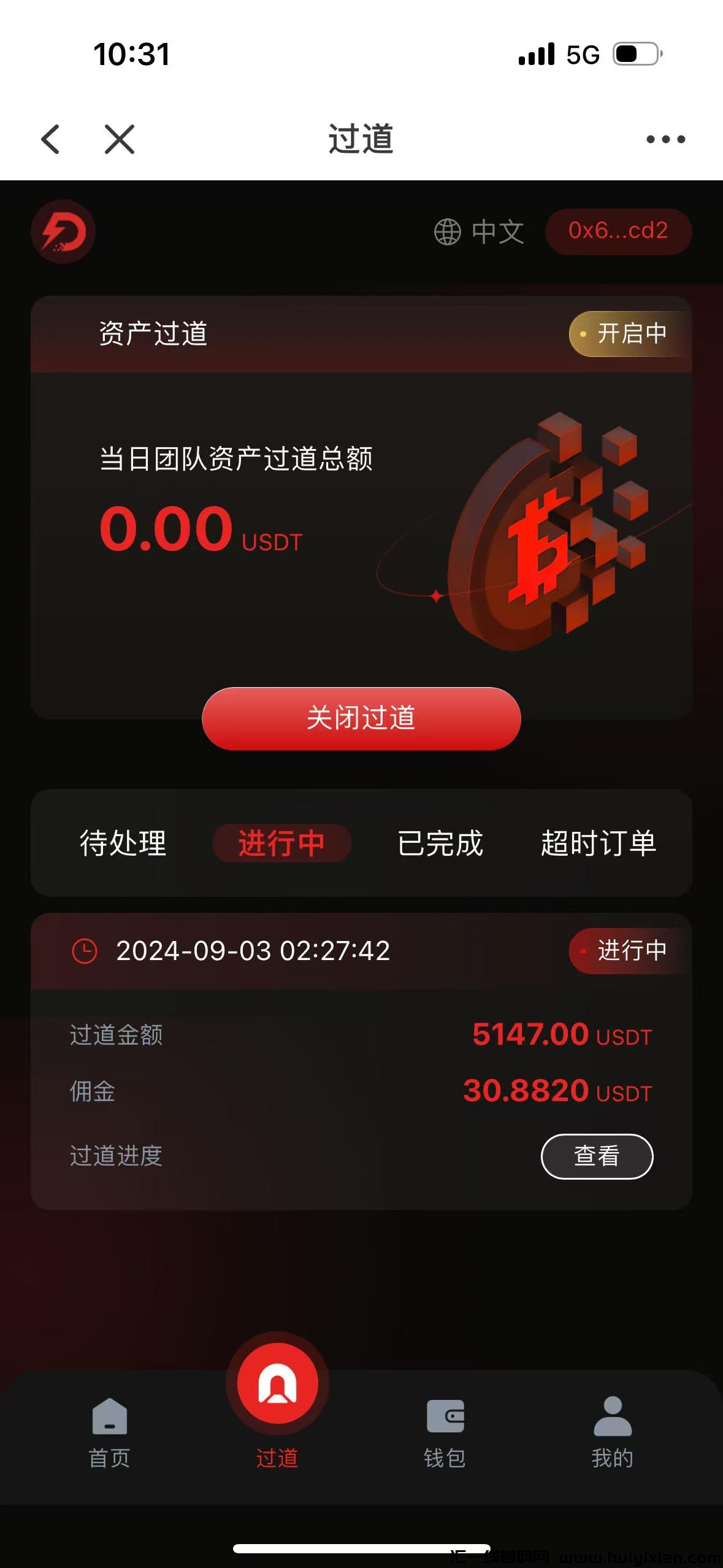Open the 首页 home icon in bottom bar
The height and width of the screenshot is (1568, 723).
click(109, 1417)
